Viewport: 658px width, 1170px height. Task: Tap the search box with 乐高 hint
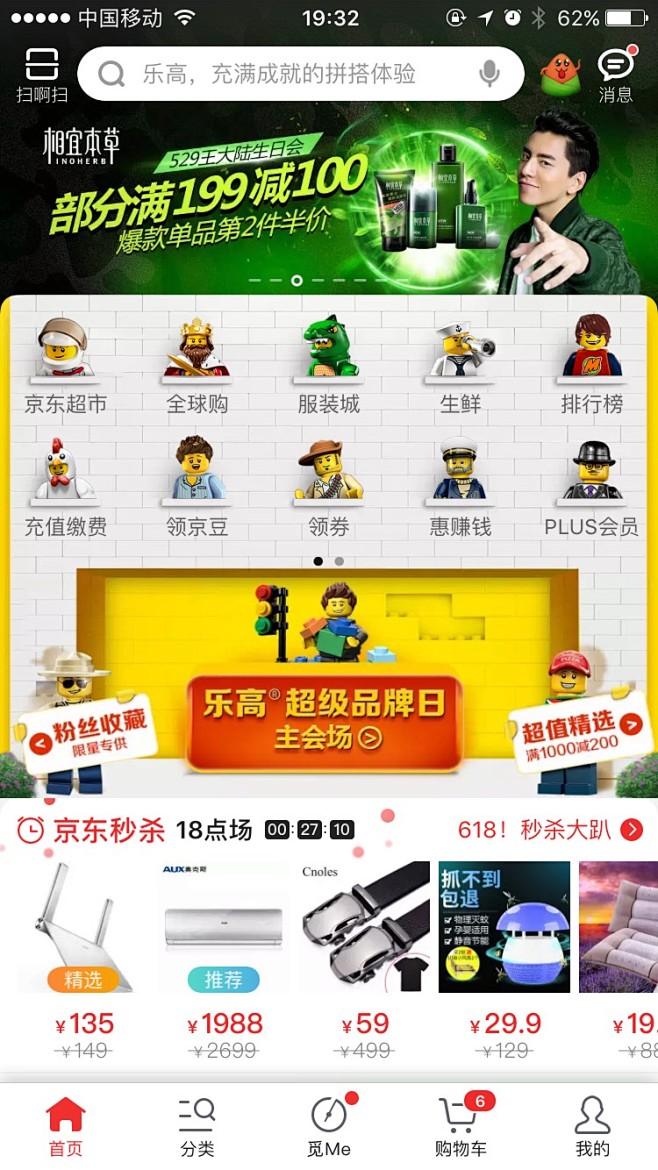click(290, 74)
